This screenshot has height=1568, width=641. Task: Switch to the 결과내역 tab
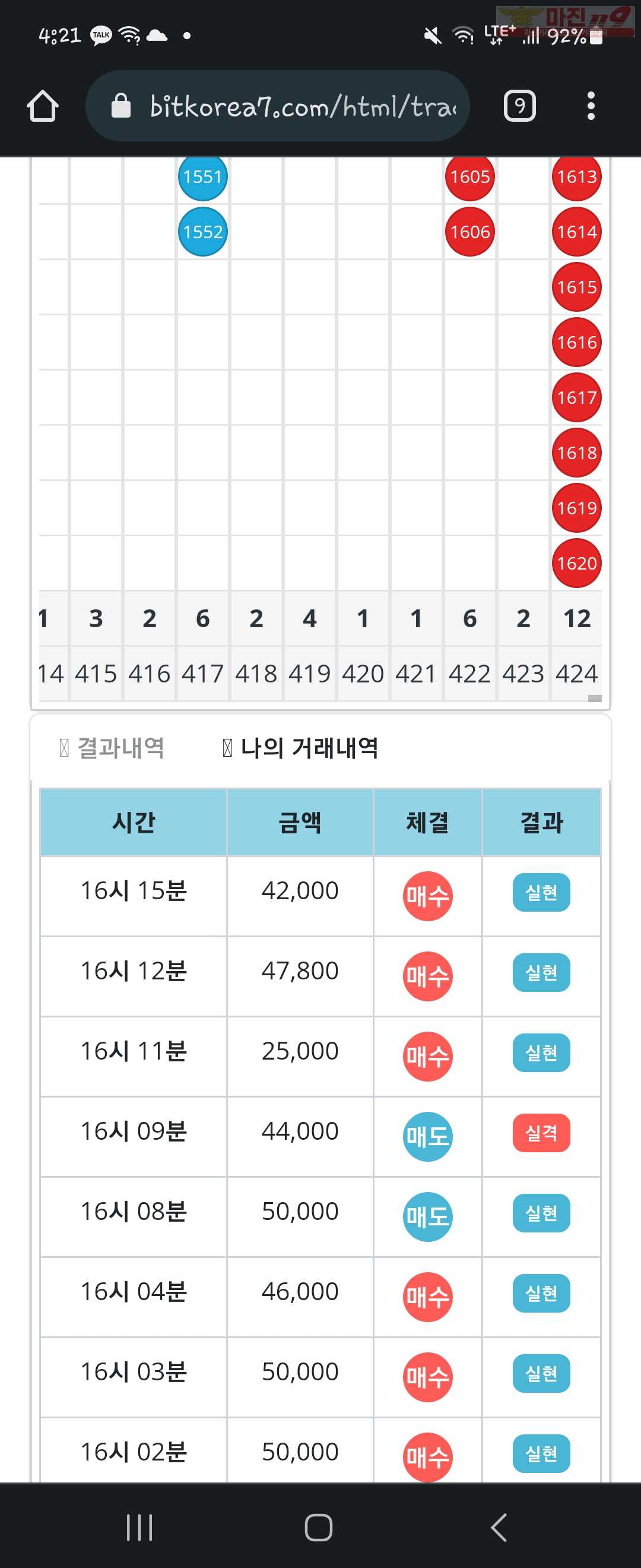coord(113,748)
